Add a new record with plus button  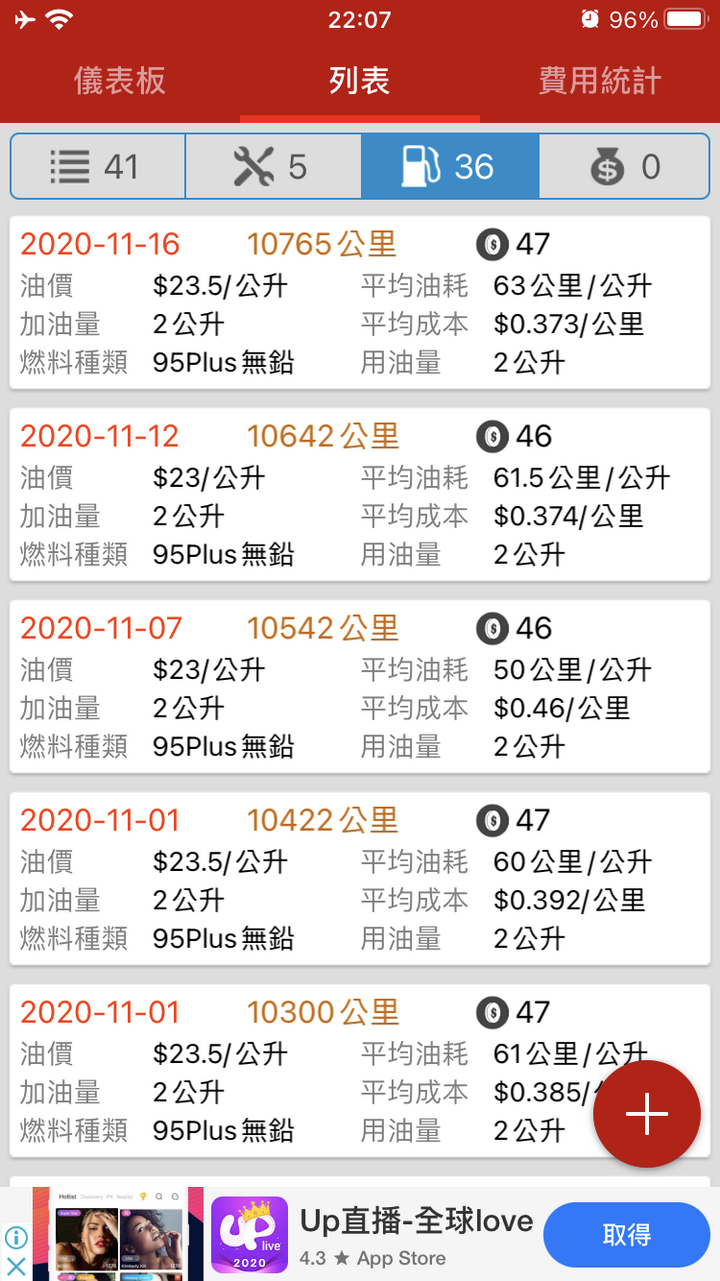(x=647, y=1114)
